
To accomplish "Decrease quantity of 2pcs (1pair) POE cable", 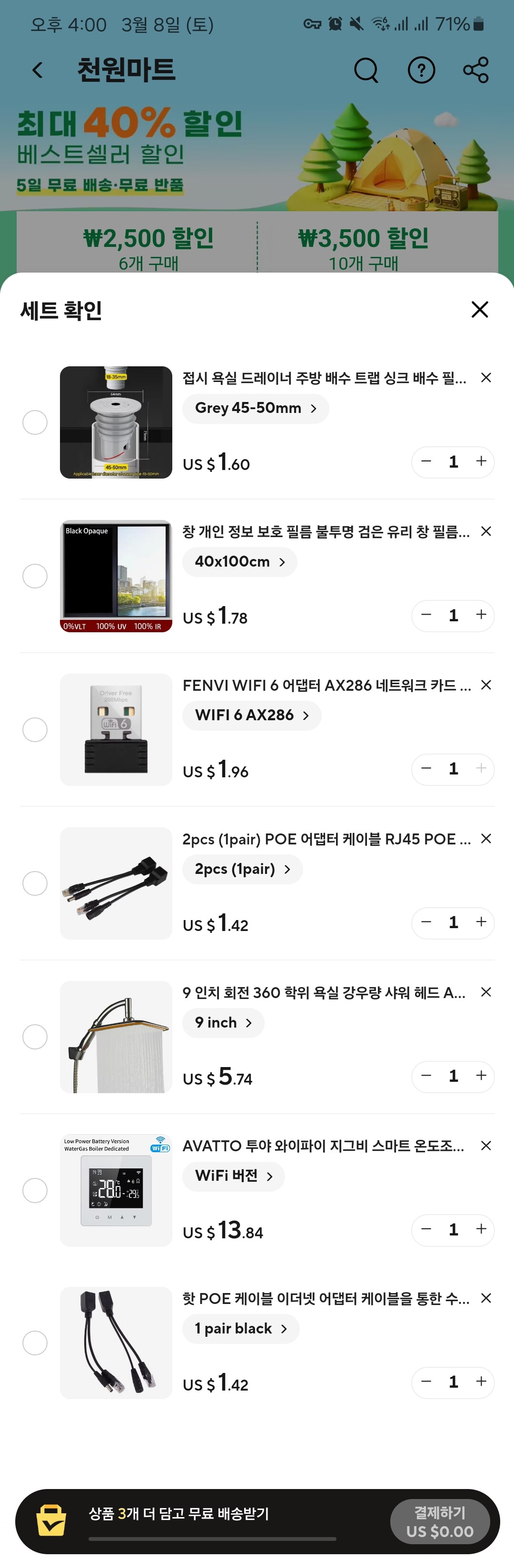I will coord(426,922).
